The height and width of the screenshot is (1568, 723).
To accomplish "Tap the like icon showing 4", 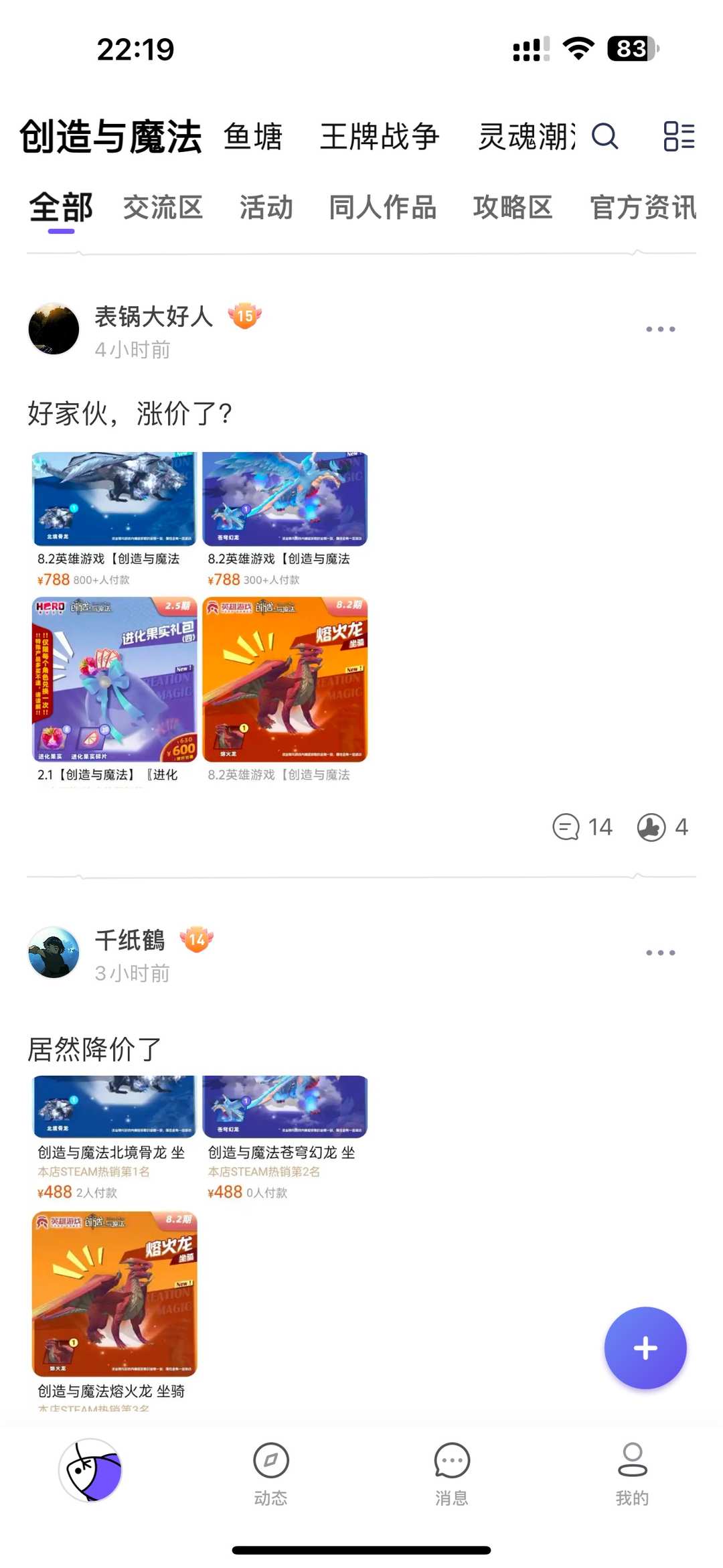I will (653, 827).
